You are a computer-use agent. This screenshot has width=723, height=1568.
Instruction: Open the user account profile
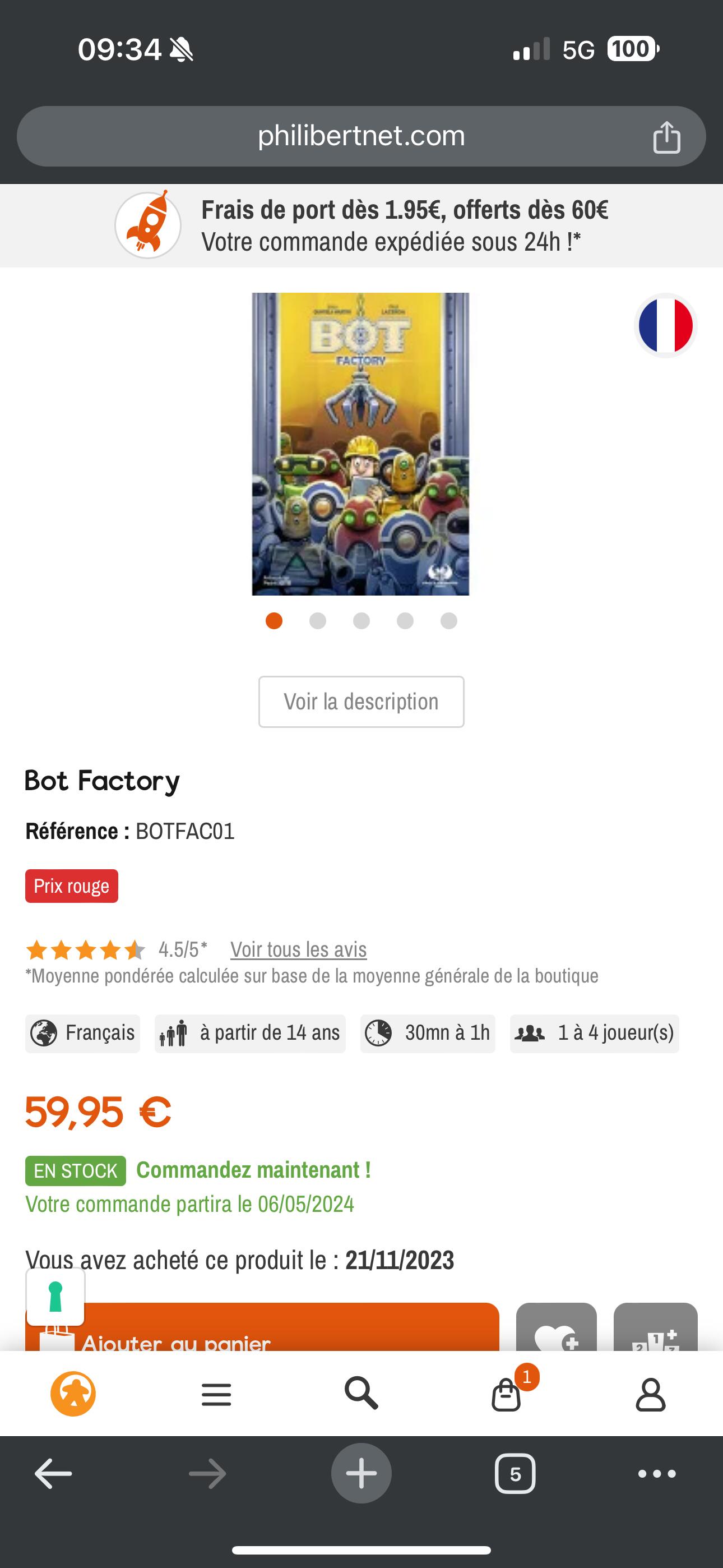coord(651,1394)
